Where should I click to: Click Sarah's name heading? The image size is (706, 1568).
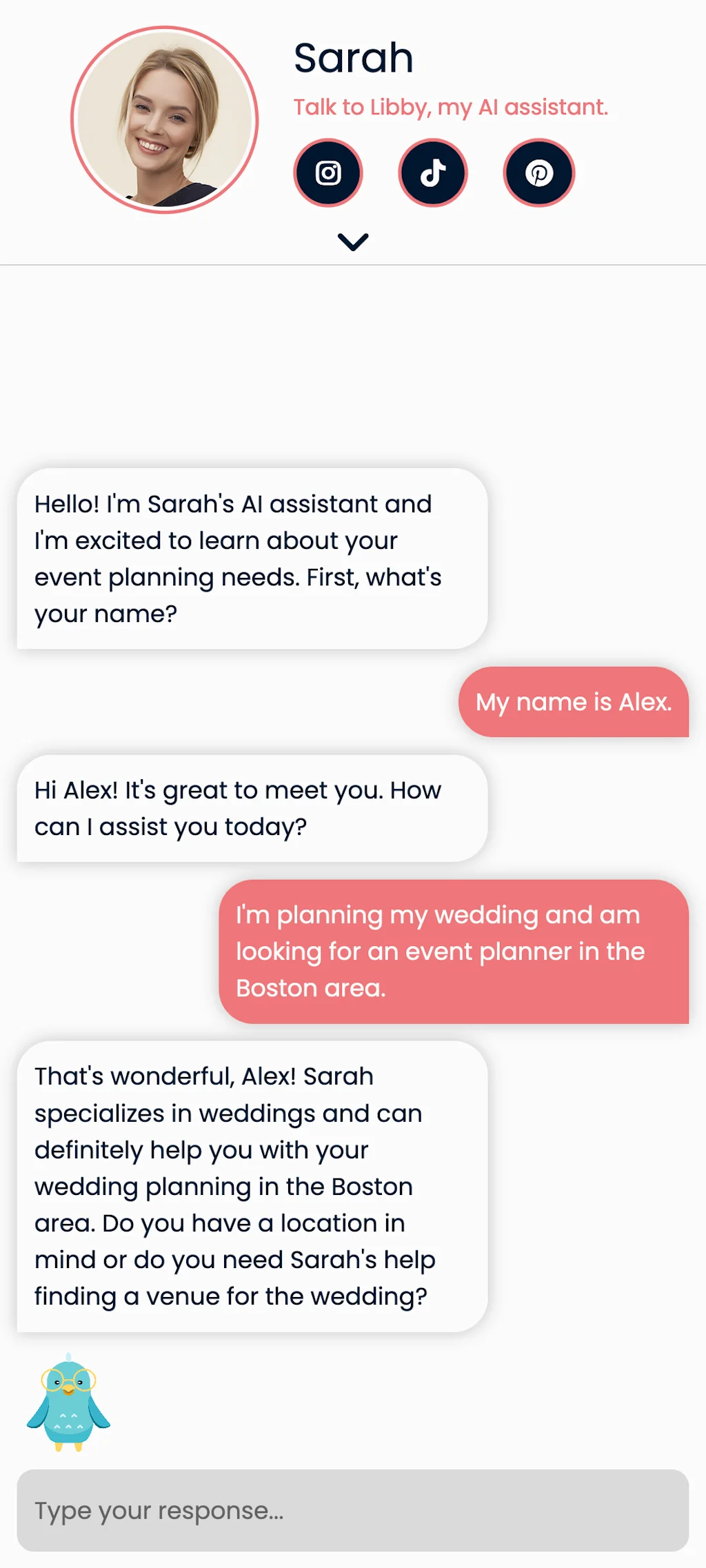[x=352, y=57]
